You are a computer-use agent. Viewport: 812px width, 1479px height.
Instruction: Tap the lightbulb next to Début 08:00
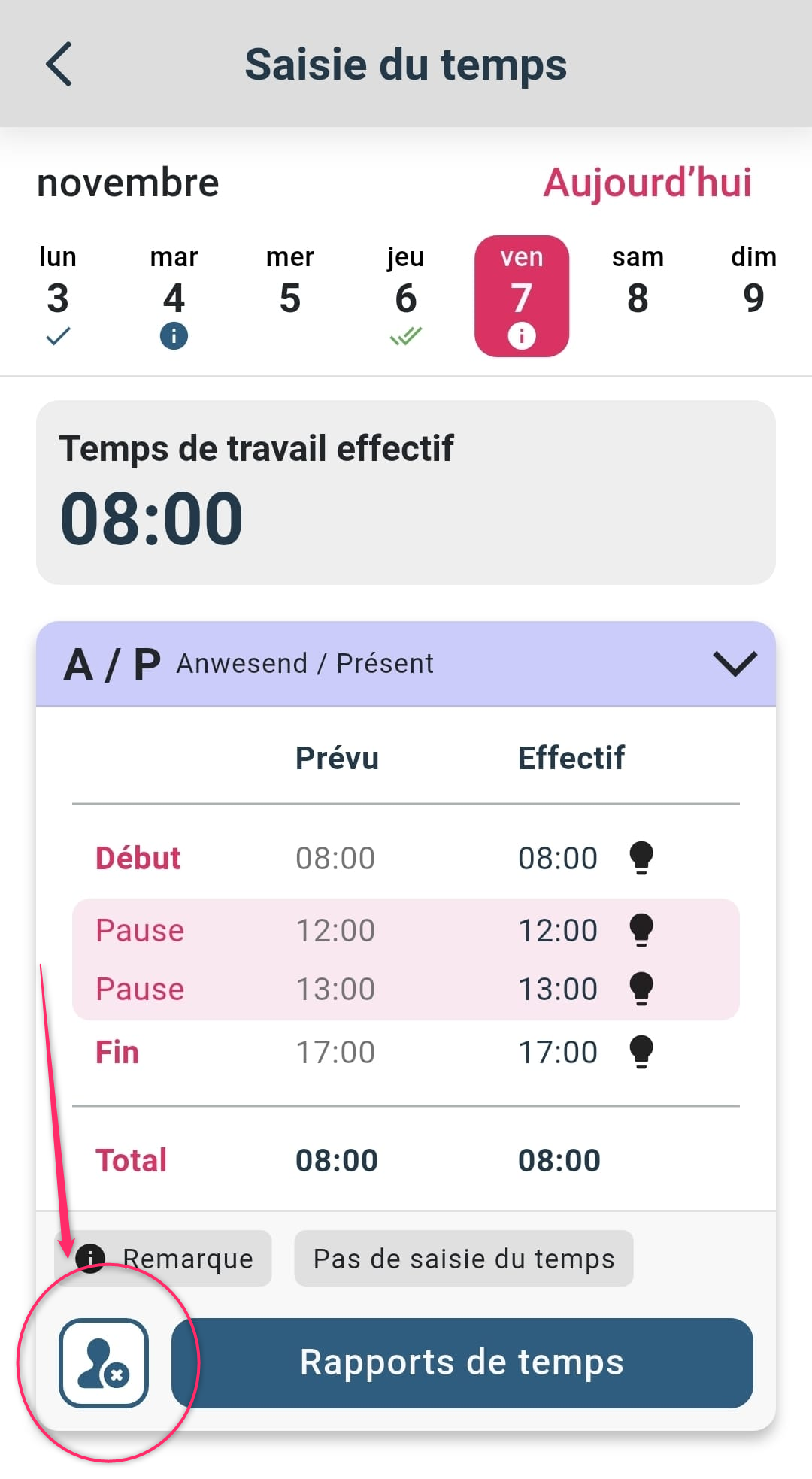coord(641,858)
